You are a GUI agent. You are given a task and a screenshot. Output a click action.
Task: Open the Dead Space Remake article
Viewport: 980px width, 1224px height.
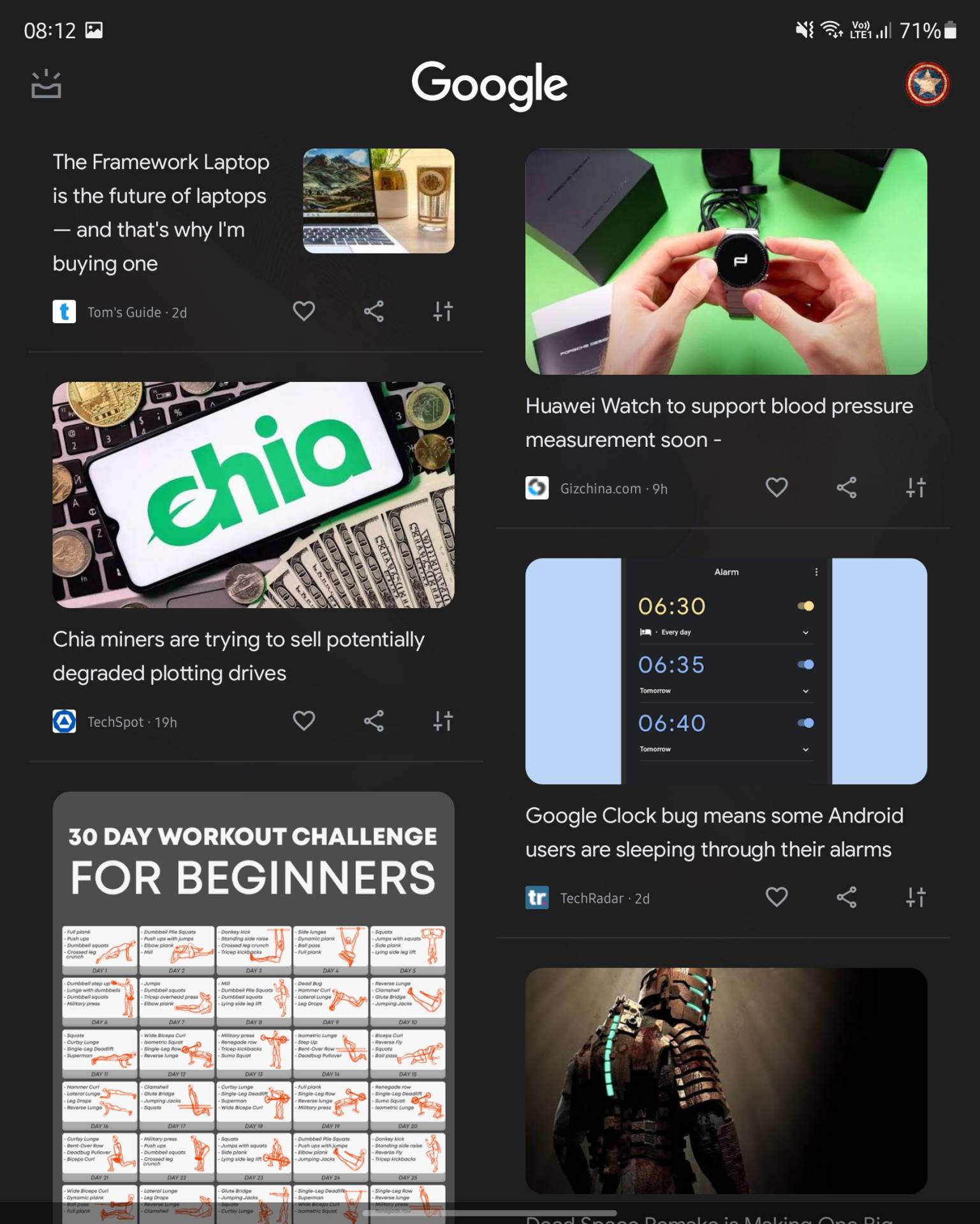point(726,1081)
